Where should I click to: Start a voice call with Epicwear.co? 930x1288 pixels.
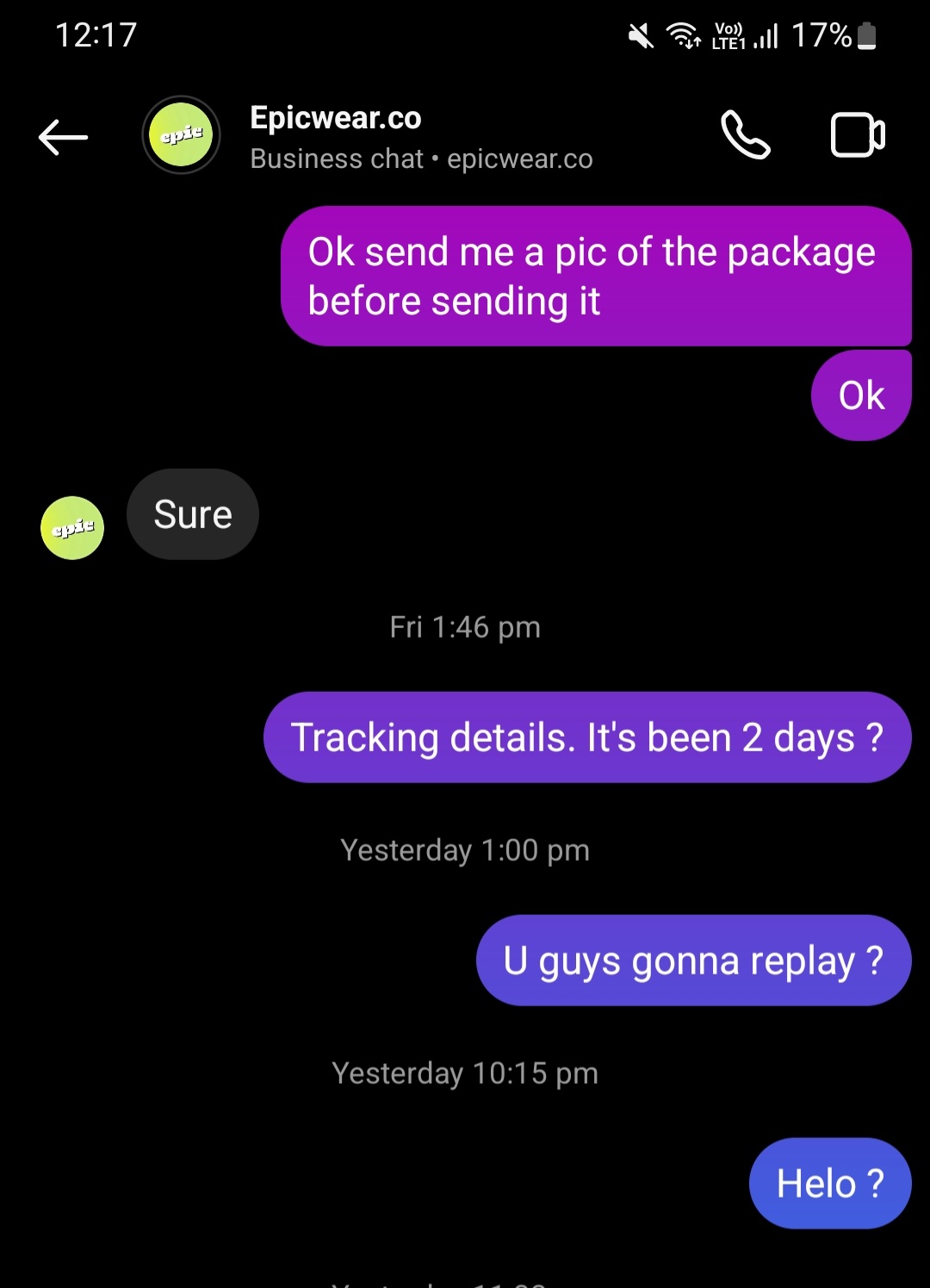click(x=745, y=135)
